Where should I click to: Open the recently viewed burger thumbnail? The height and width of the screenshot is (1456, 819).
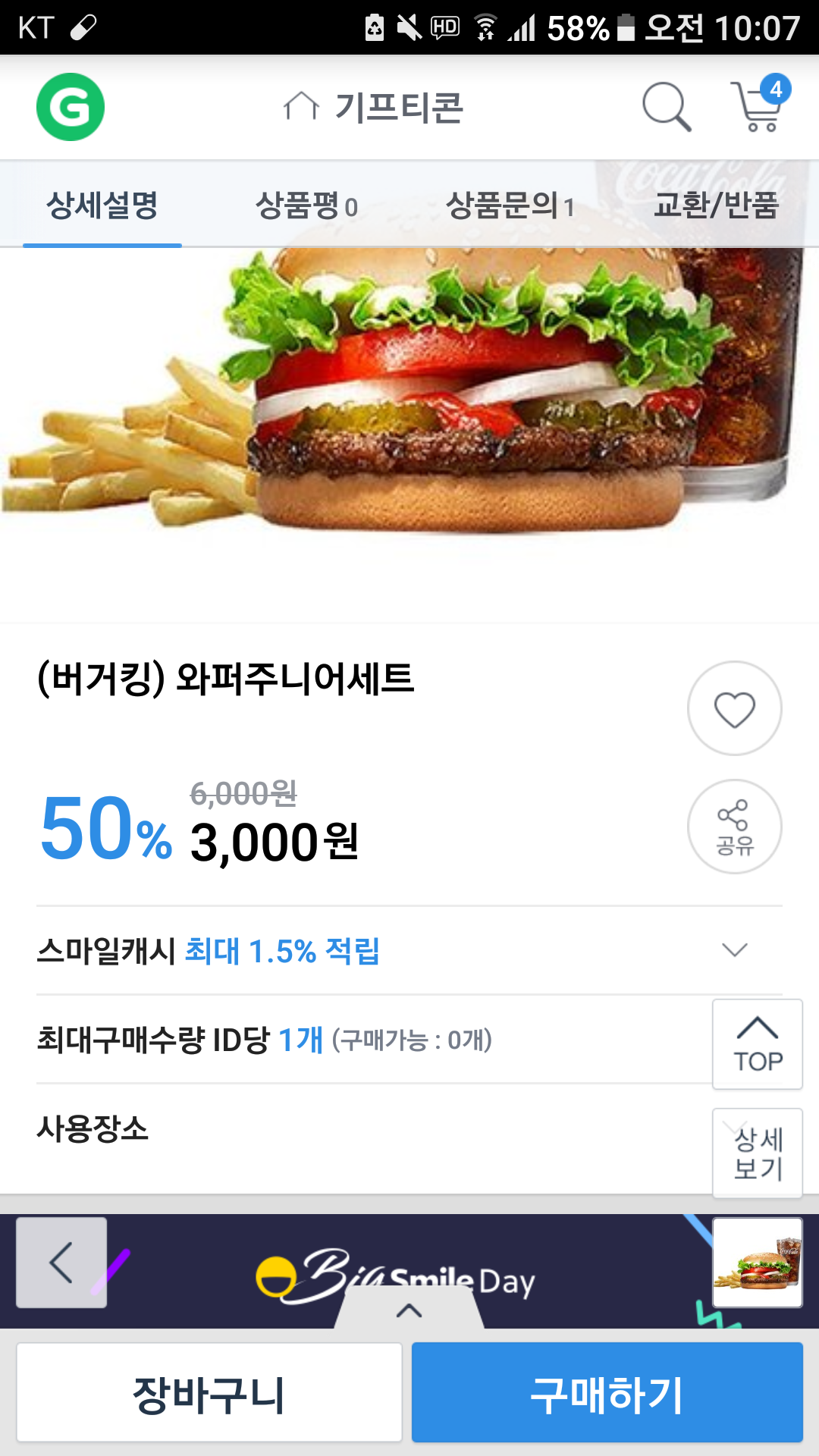click(x=757, y=1263)
